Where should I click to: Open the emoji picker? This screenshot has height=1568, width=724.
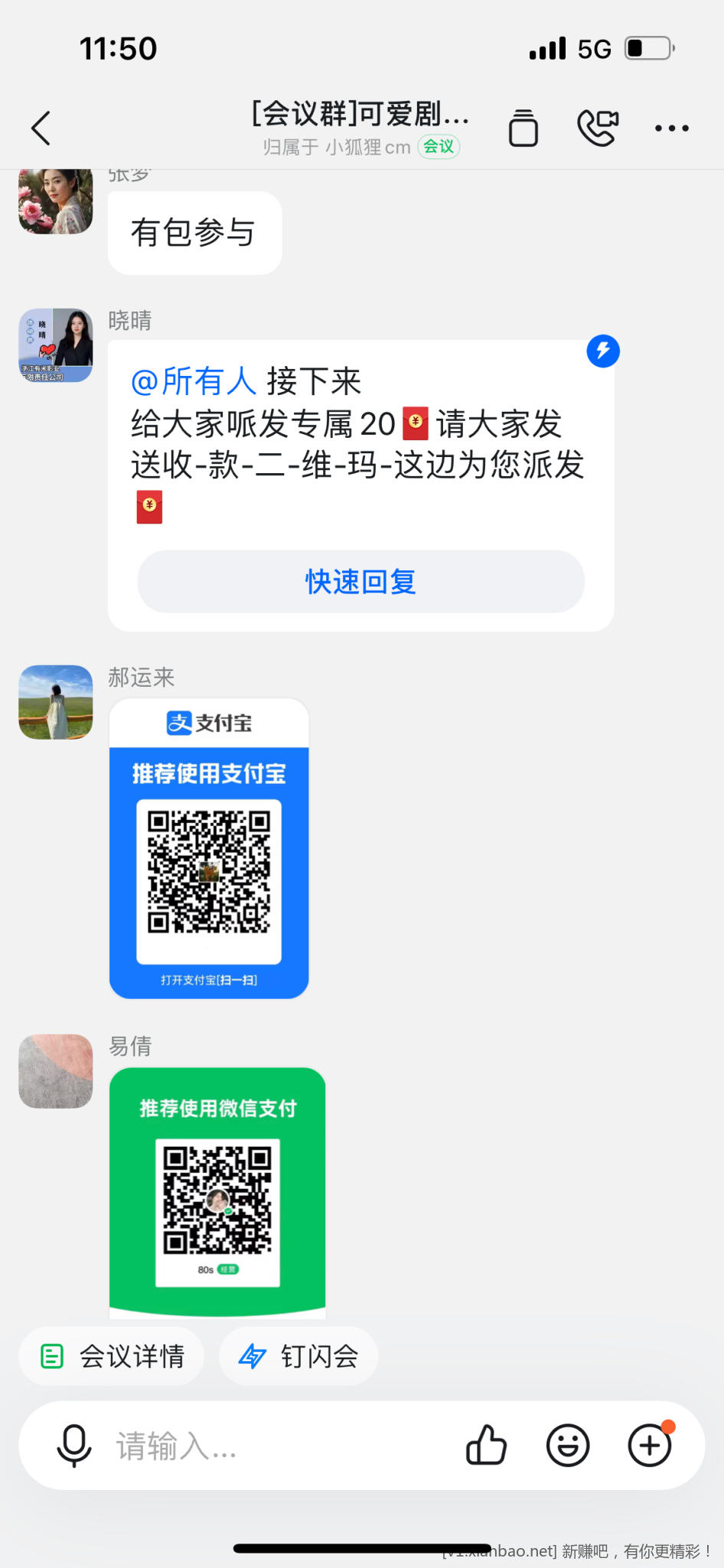pyautogui.click(x=567, y=1445)
